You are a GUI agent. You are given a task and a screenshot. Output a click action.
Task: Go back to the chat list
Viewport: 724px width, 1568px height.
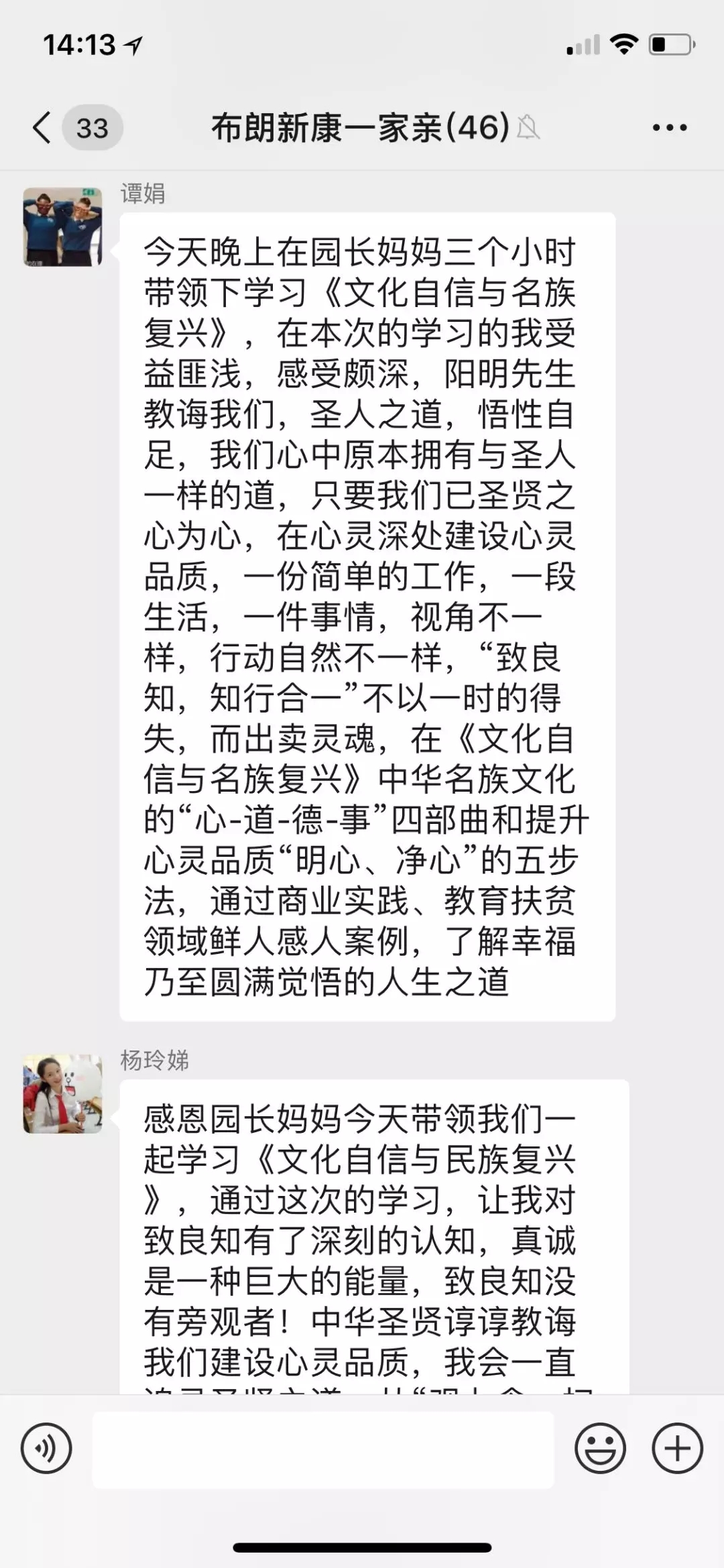coord(43,127)
